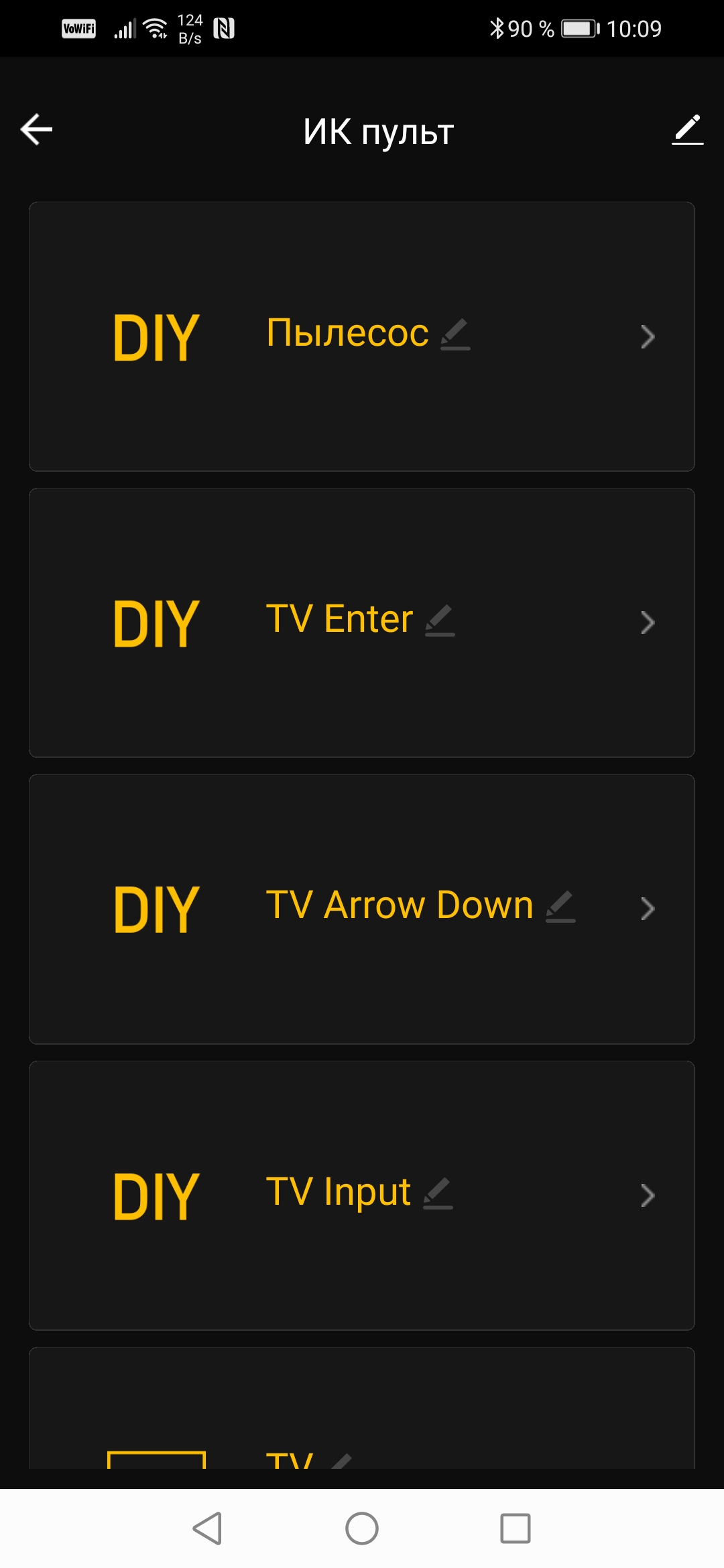Show recent apps
Viewport: 724px width, 1568px height.
click(x=516, y=1528)
